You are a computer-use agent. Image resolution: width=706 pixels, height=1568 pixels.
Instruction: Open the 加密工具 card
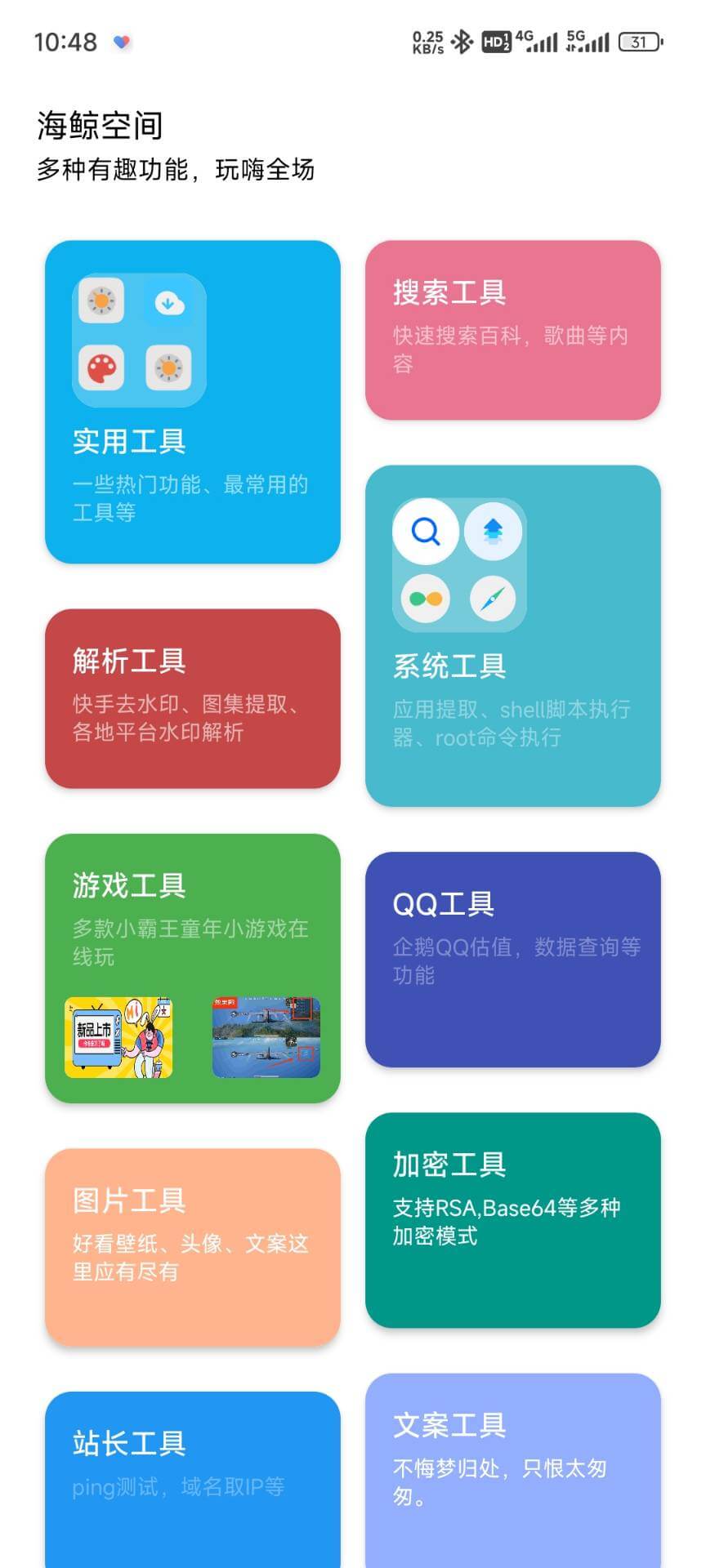coord(512,1220)
